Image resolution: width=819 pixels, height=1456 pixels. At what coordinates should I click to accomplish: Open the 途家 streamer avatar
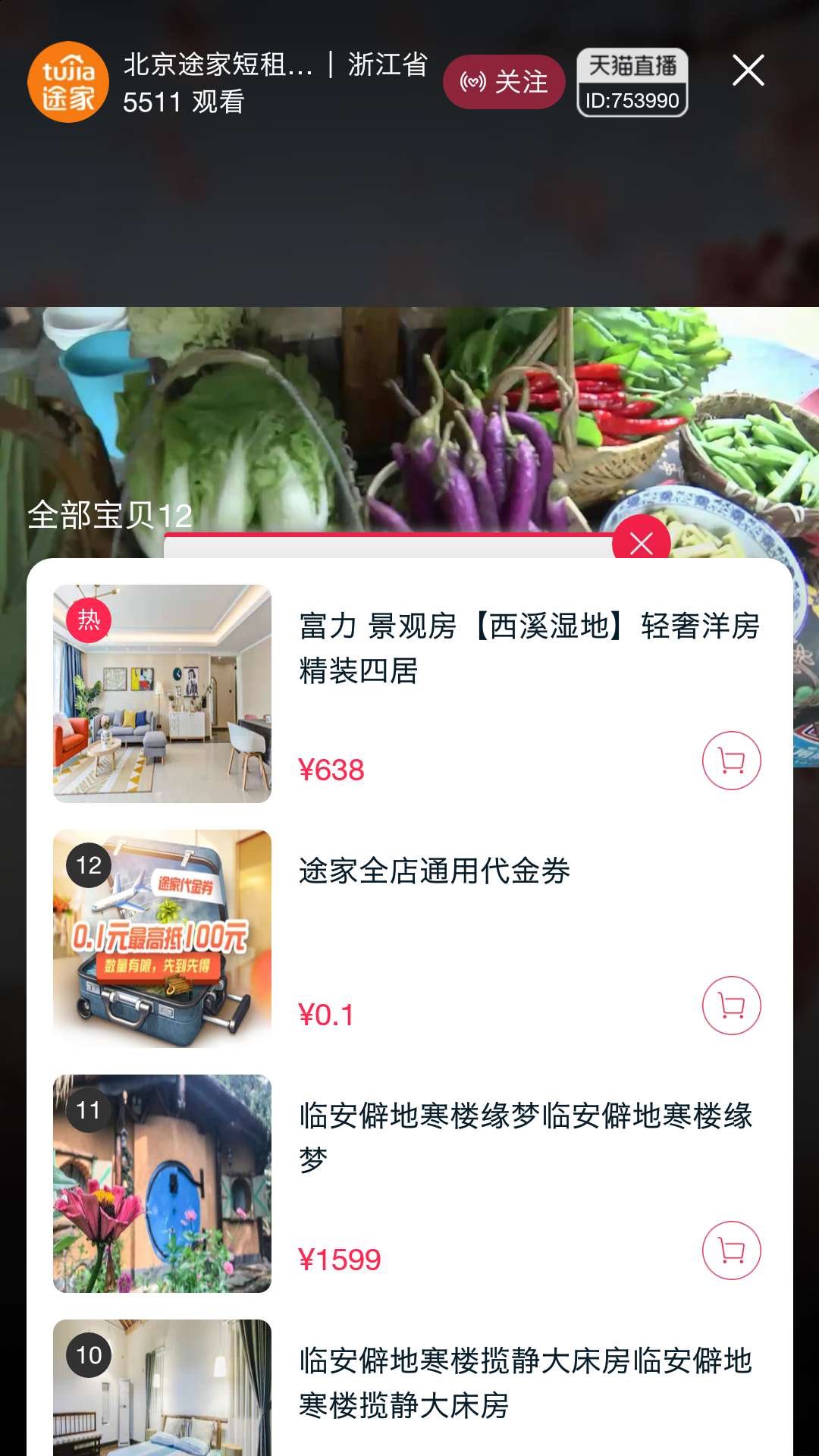(x=68, y=82)
